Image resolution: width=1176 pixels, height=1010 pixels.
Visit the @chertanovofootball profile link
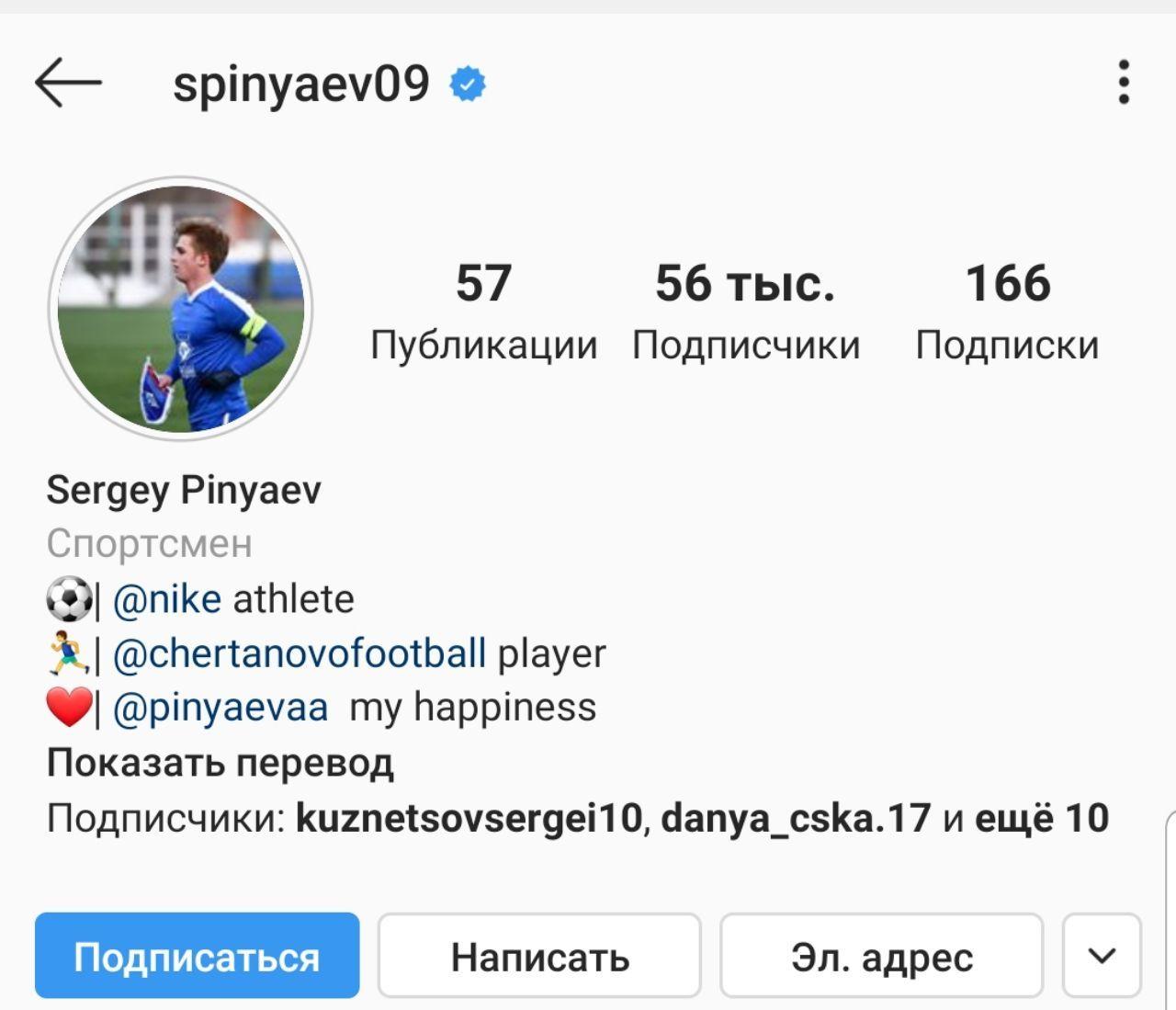pos(299,653)
